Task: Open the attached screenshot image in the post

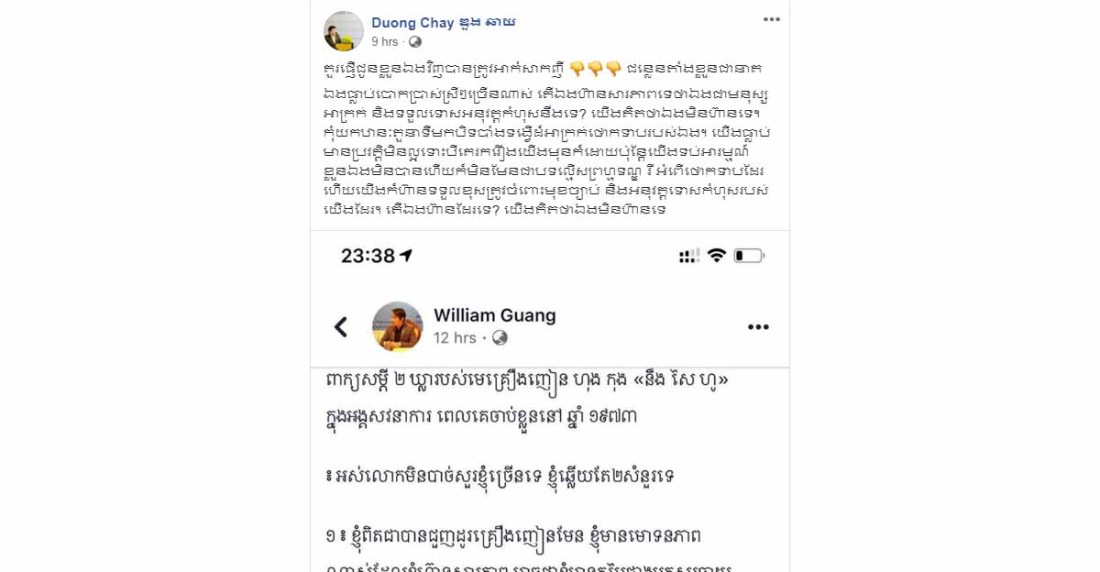Action: click(x=550, y=400)
